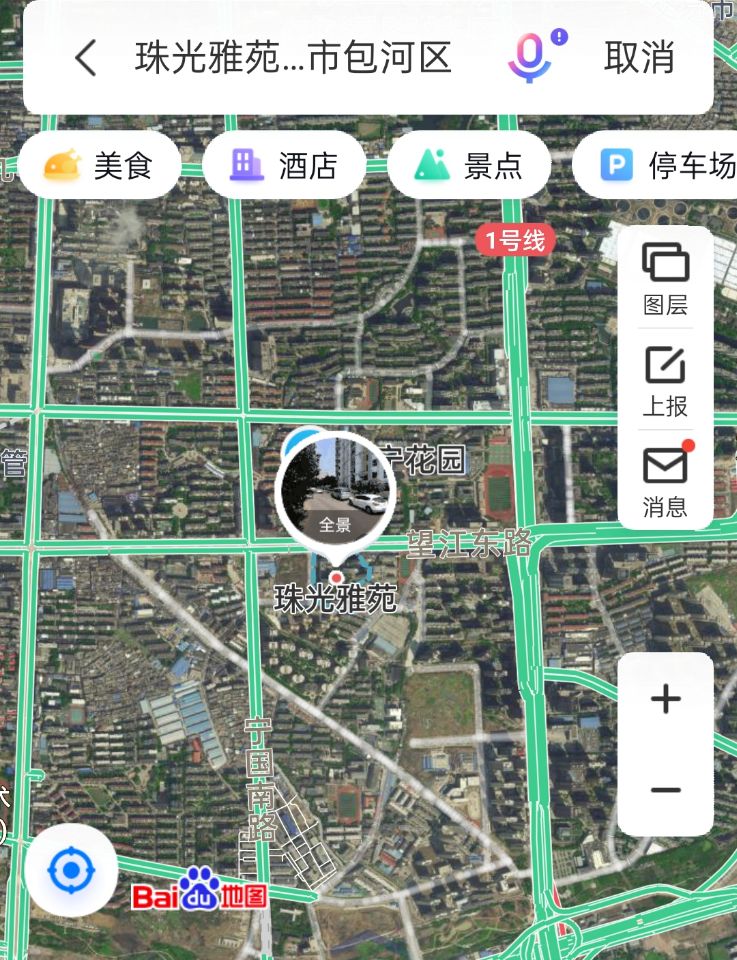
Task: Open 上报 to report an issue
Action: pyautogui.click(x=665, y=380)
